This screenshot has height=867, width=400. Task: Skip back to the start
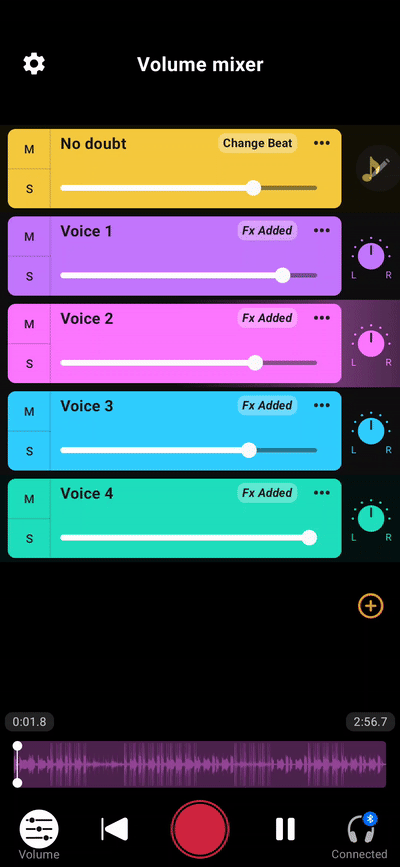click(x=115, y=829)
